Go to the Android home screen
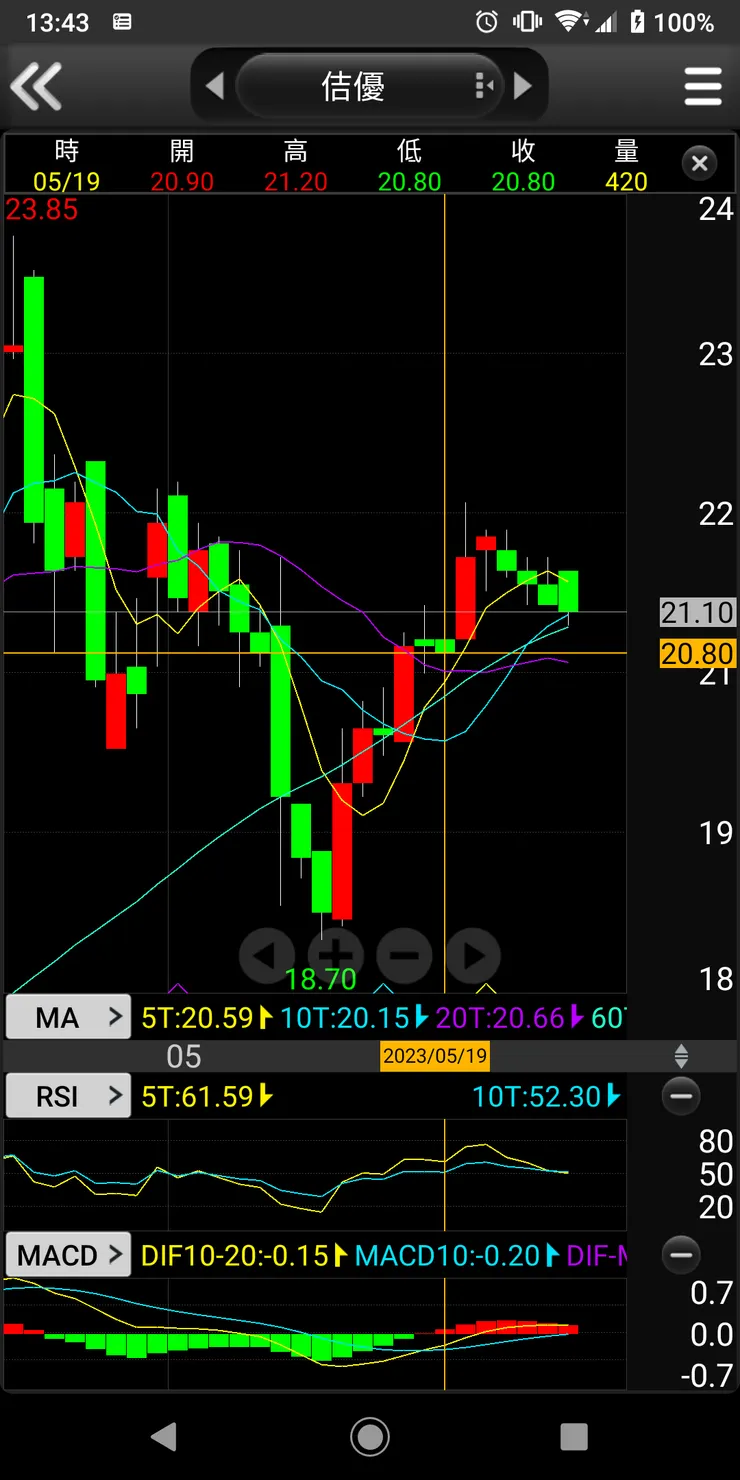The image size is (740, 1480). coord(370,1437)
